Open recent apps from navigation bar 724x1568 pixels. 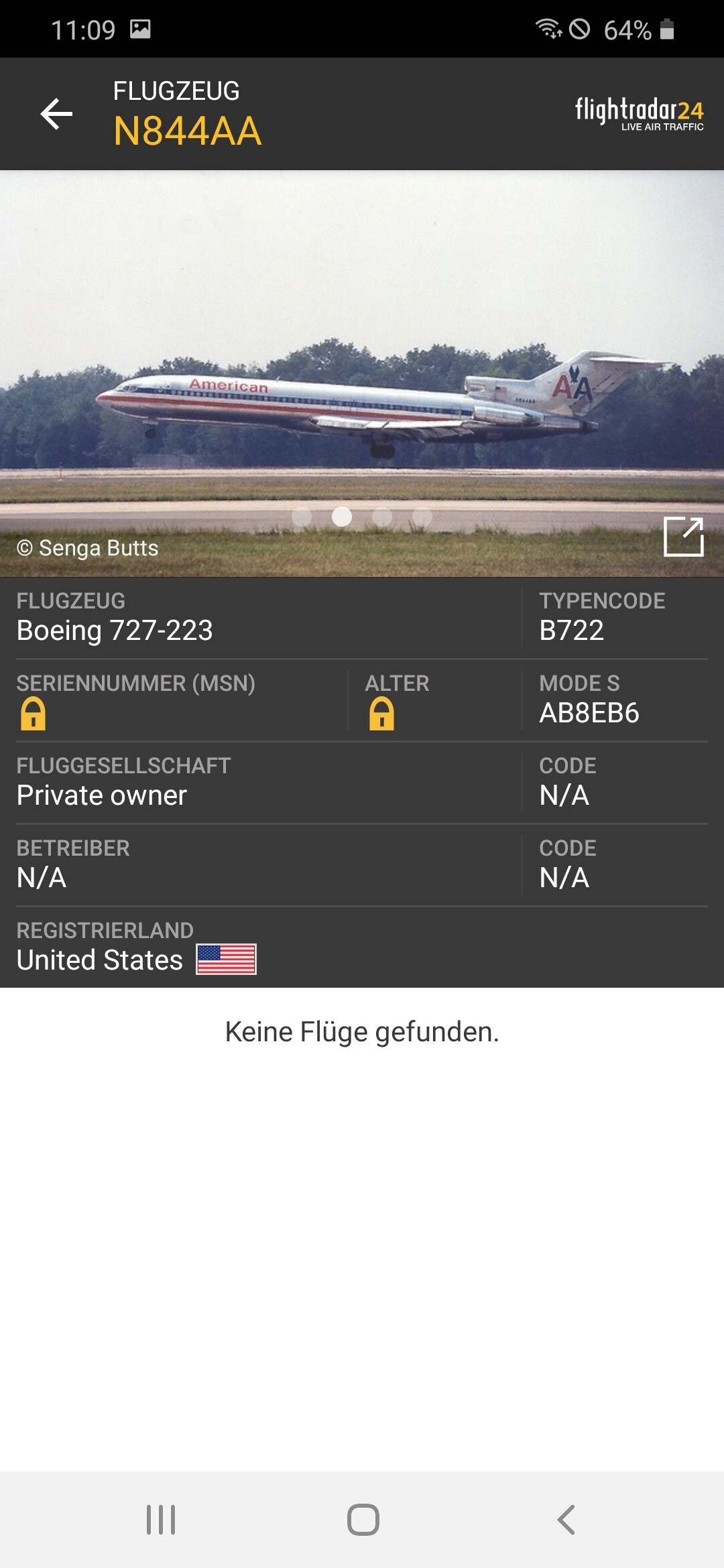click(161, 1519)
